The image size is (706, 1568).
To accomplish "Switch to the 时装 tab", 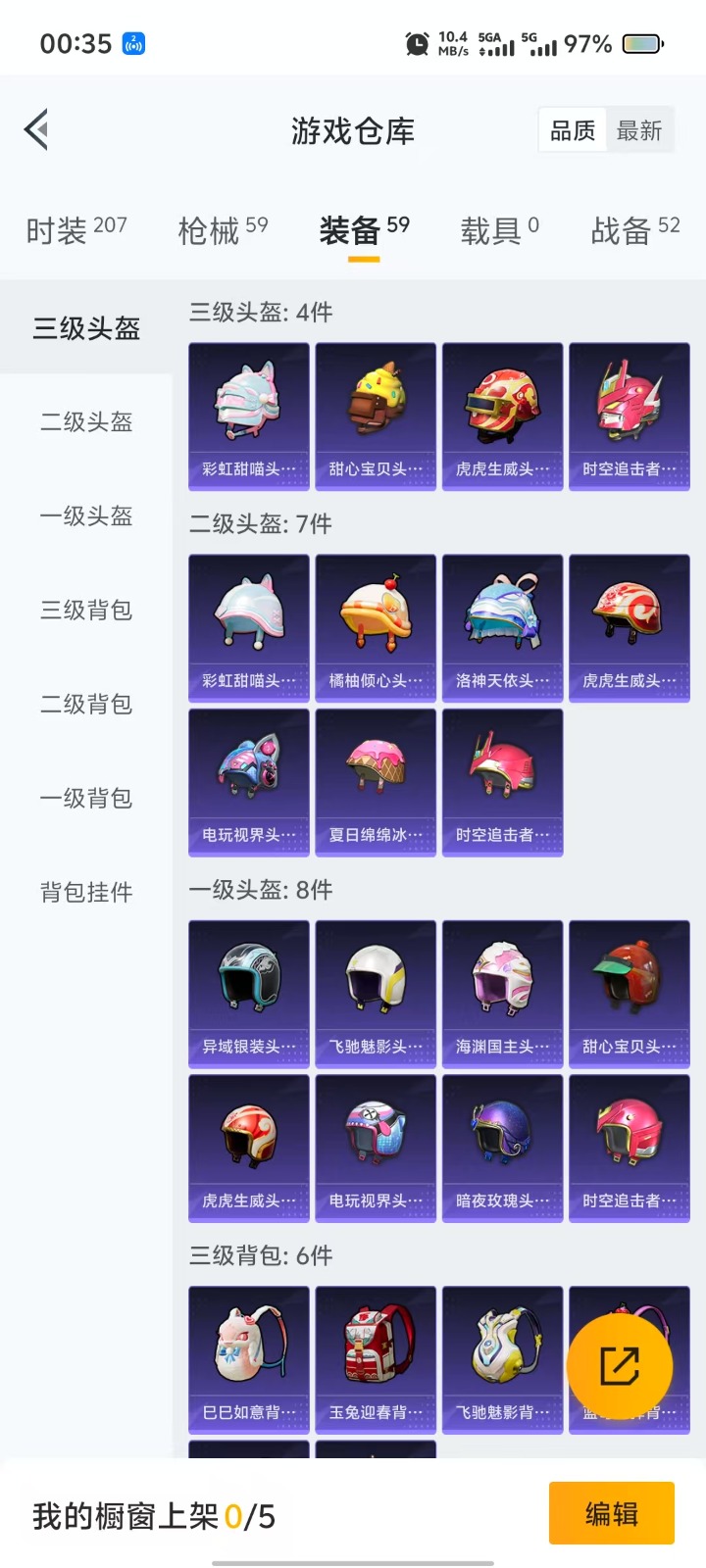I will (x=76, y=230).
